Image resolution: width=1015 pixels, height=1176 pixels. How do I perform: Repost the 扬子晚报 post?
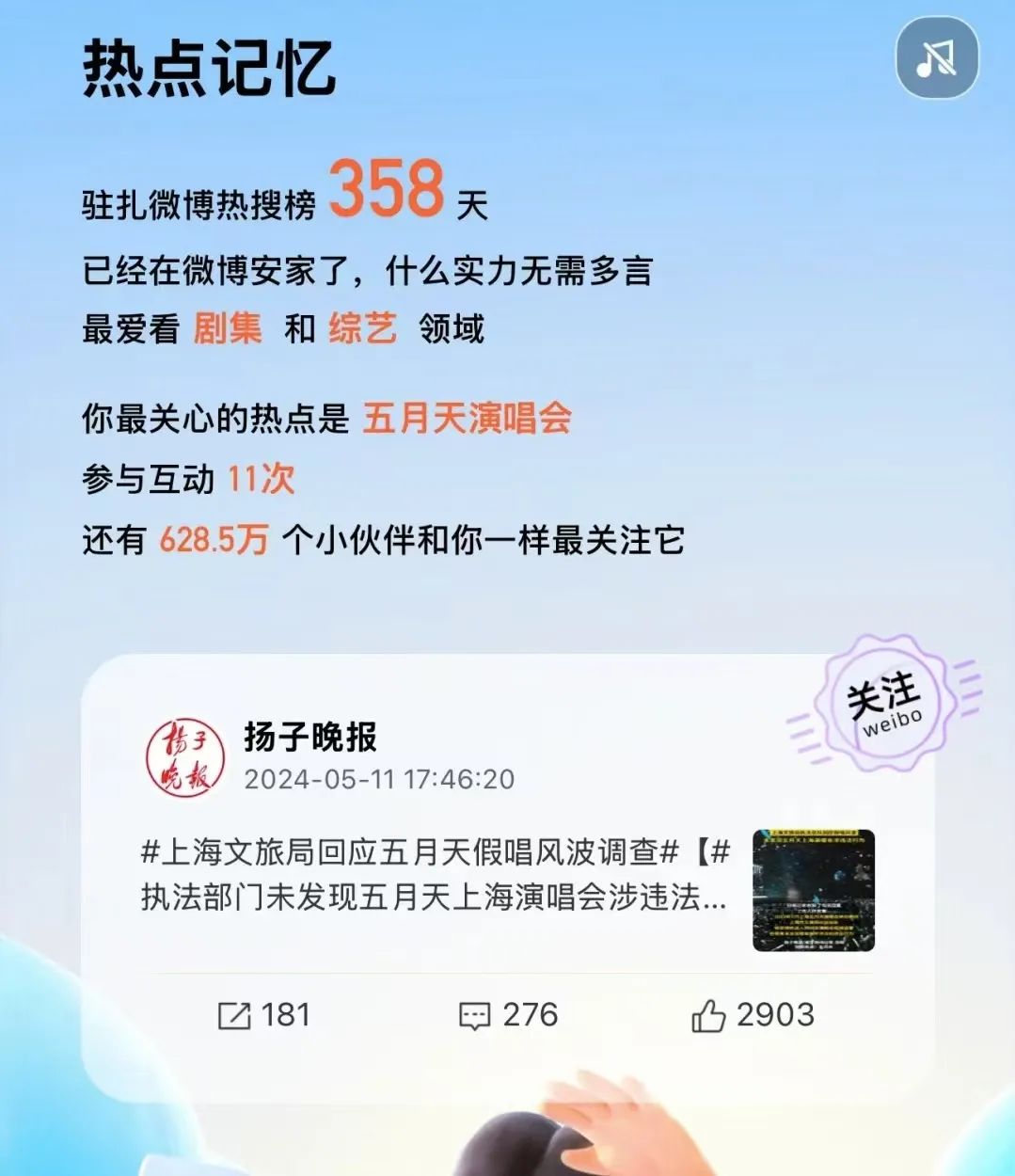pyautogui.click(x=263, y=1015)
